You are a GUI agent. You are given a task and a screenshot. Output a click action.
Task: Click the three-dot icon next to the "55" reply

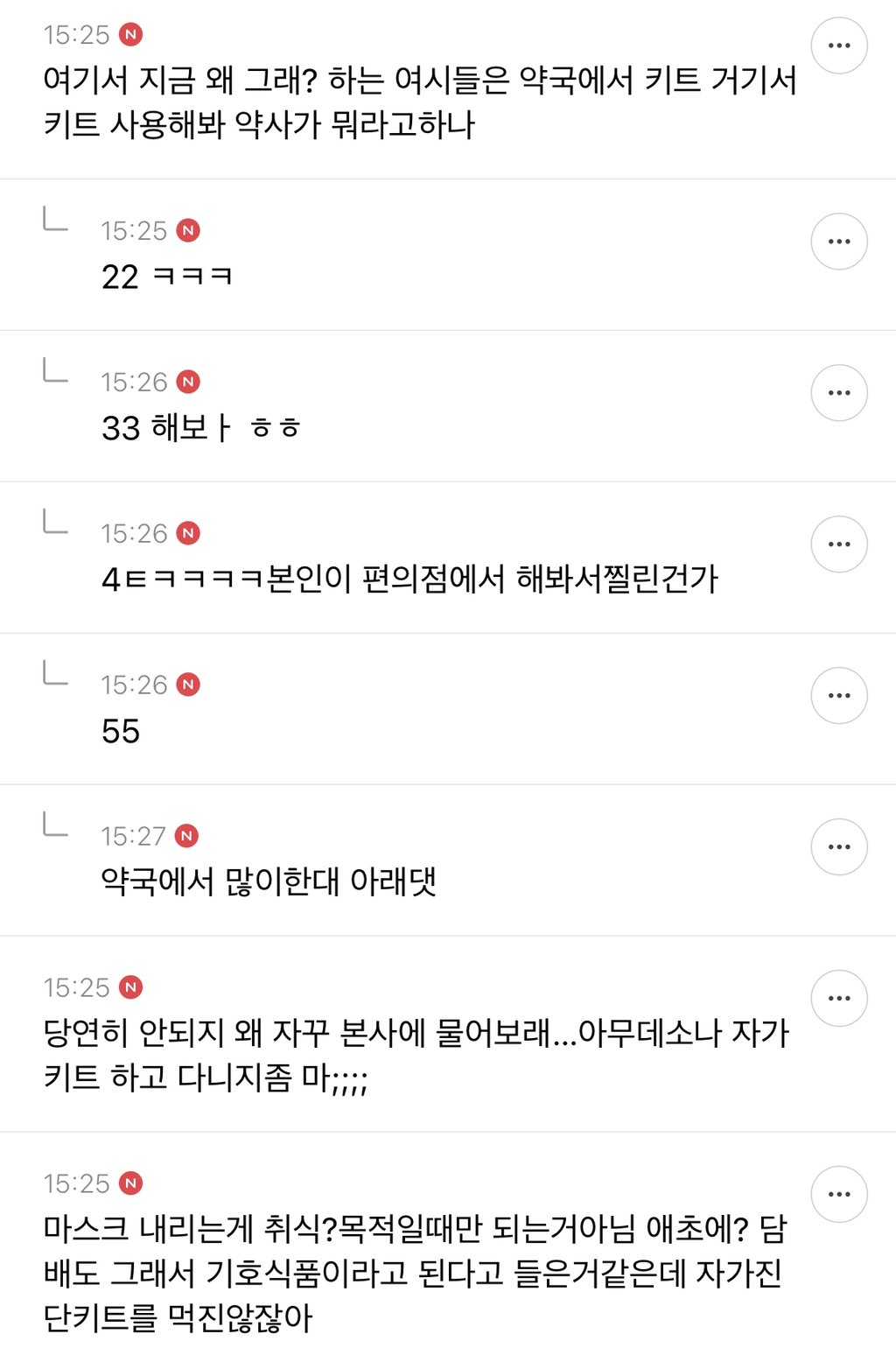click(839, 696)
